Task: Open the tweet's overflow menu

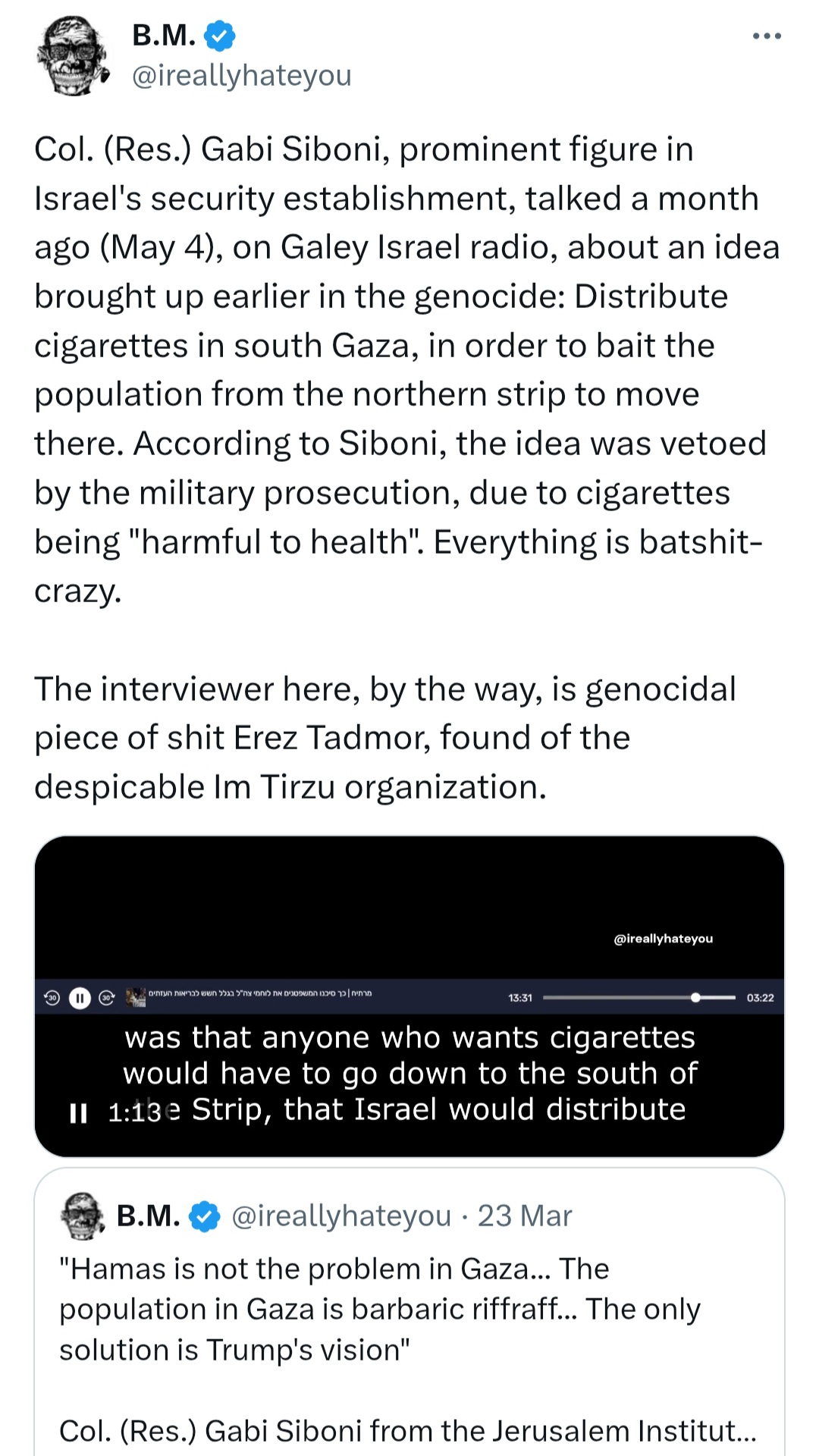Action: pyautogui.click(x=767, y=36)
